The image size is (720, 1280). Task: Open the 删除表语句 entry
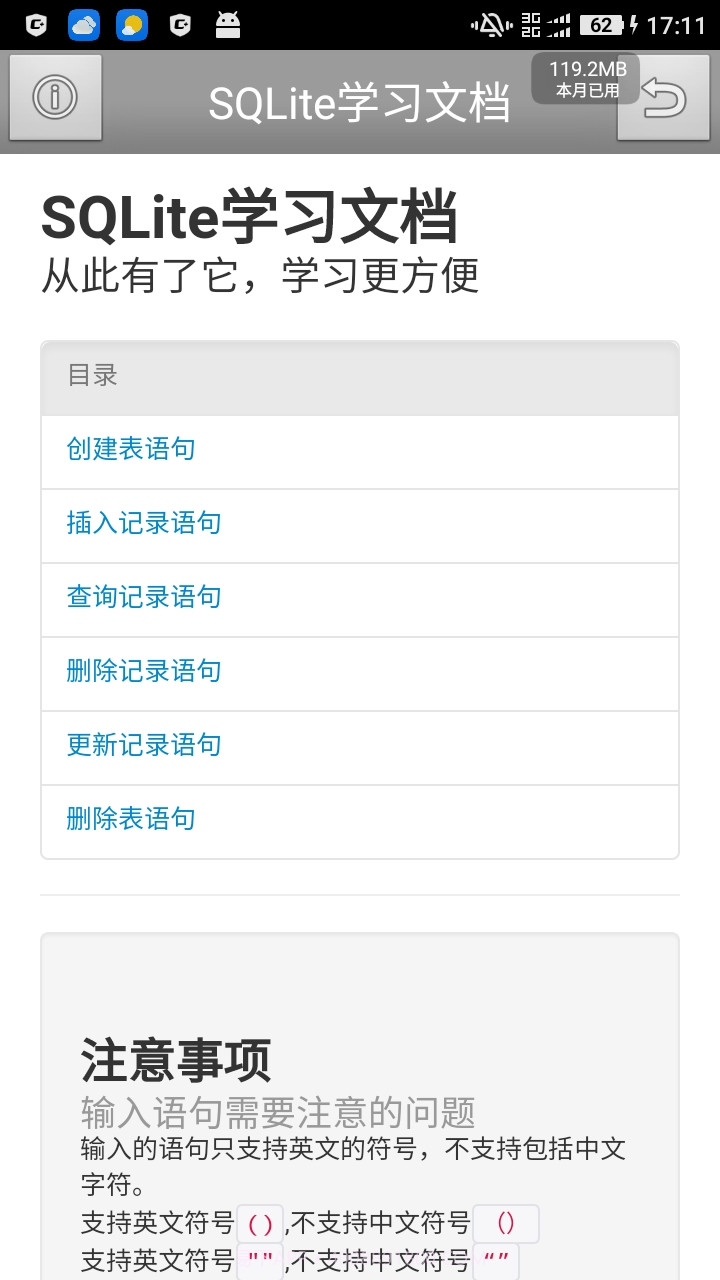[x=131, y=819]
